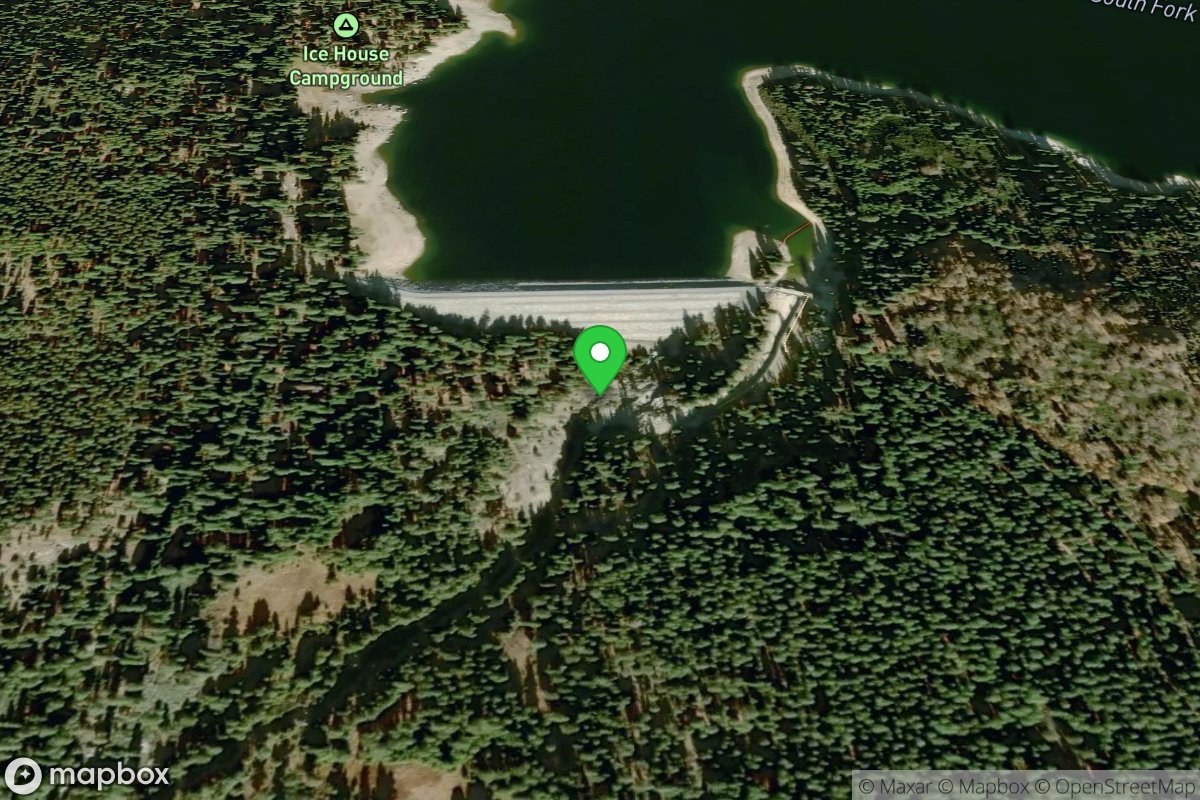1200x800 pixels.
Task: Select the Ice House Campground map label
Action: click(x=346, y=65)
